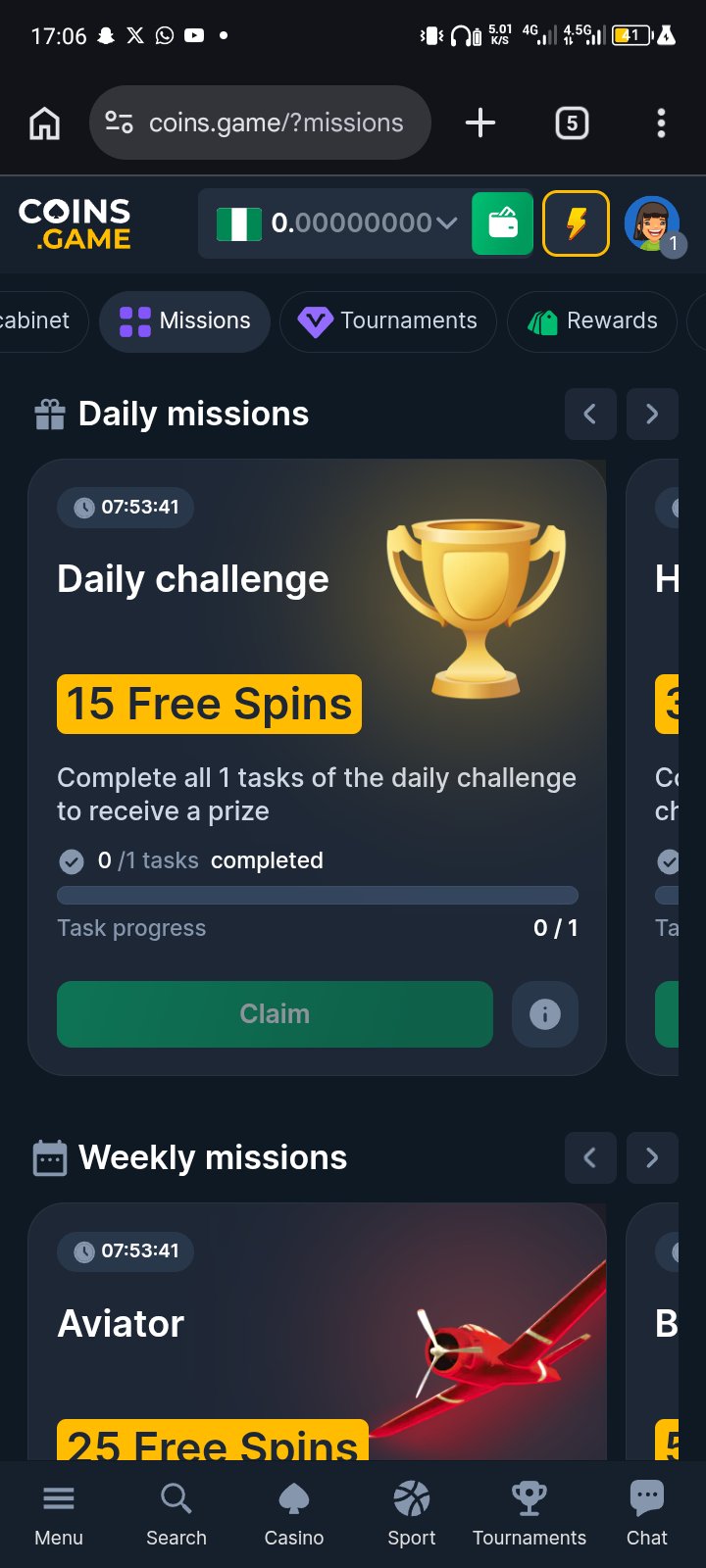Open a new browser tab

pos(480,123)
